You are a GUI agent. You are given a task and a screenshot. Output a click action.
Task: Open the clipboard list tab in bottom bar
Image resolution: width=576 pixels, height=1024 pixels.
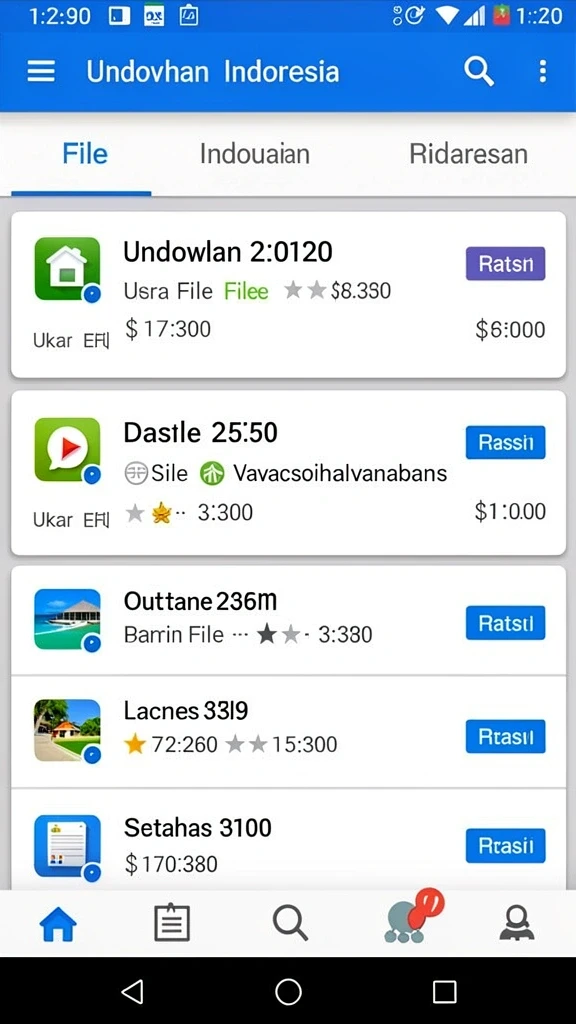click(x=172, y=923)
